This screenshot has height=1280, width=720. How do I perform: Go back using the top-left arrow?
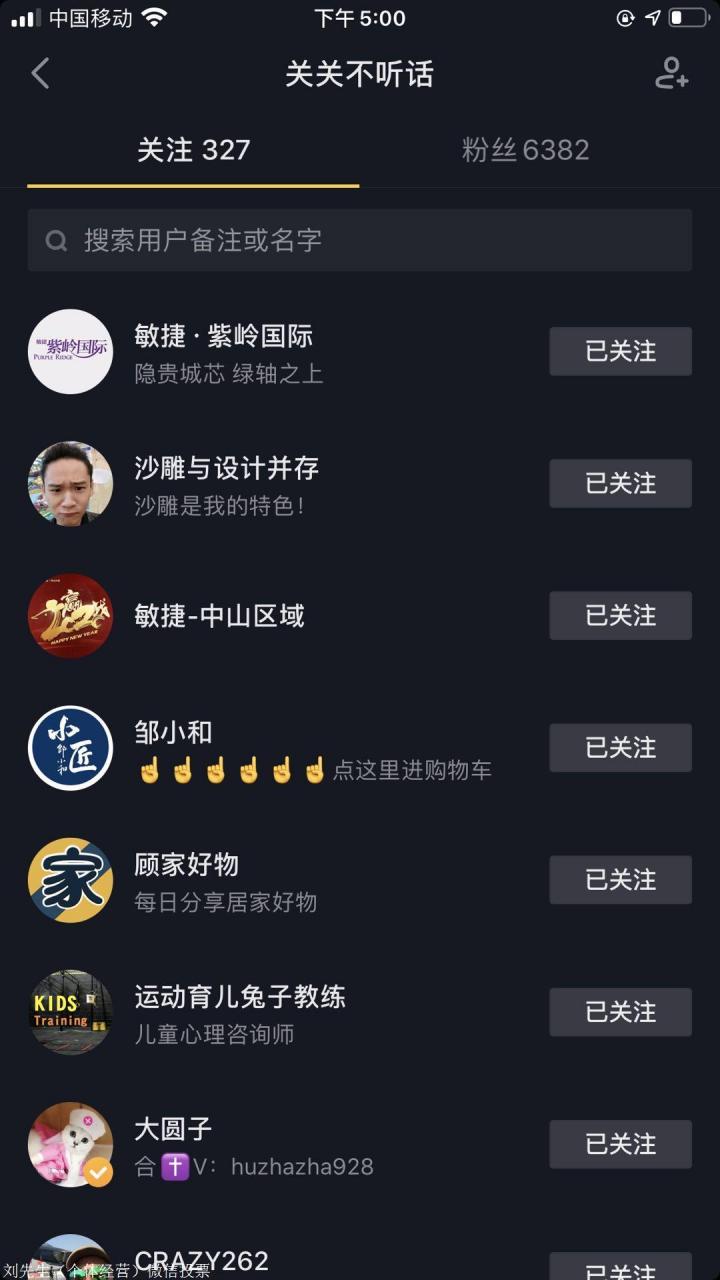point(40,74)
